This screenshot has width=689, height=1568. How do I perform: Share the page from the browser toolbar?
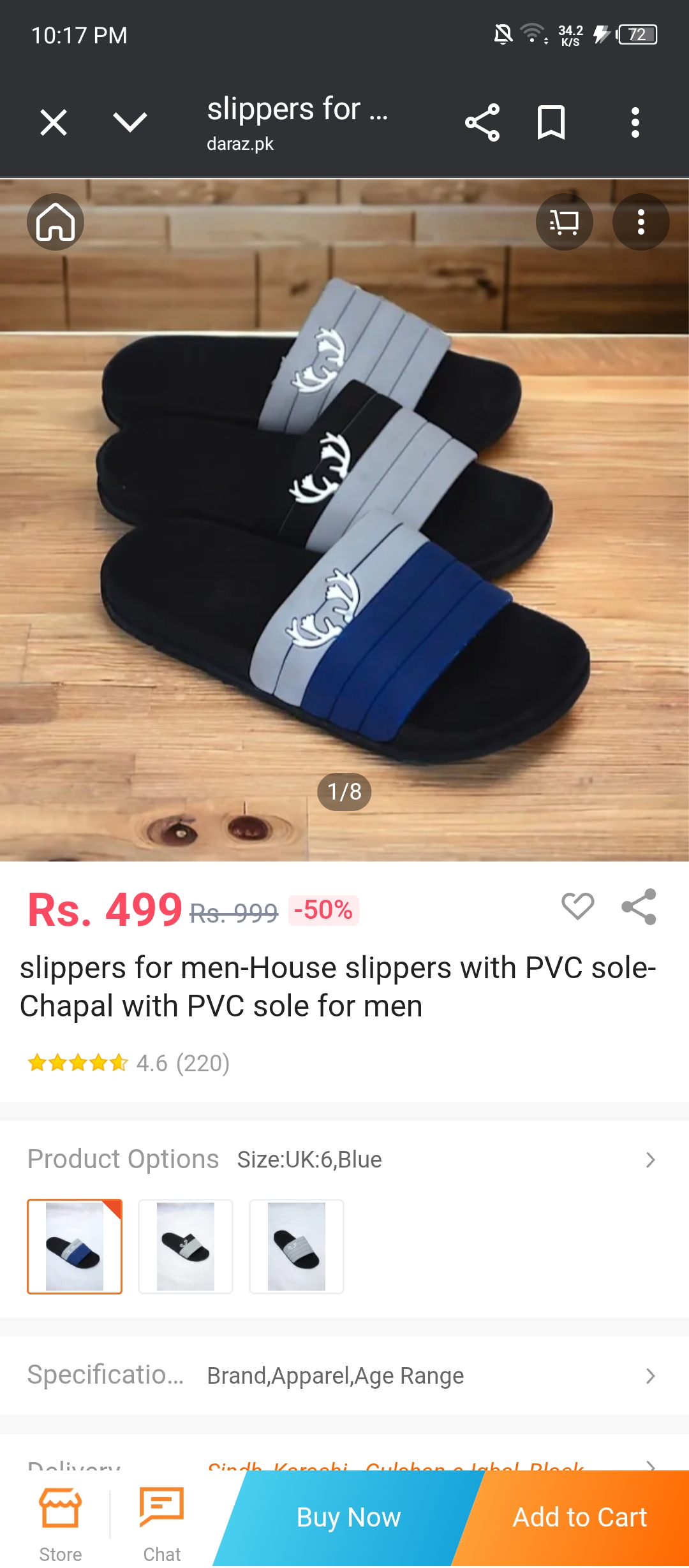(x=482, y=122)
